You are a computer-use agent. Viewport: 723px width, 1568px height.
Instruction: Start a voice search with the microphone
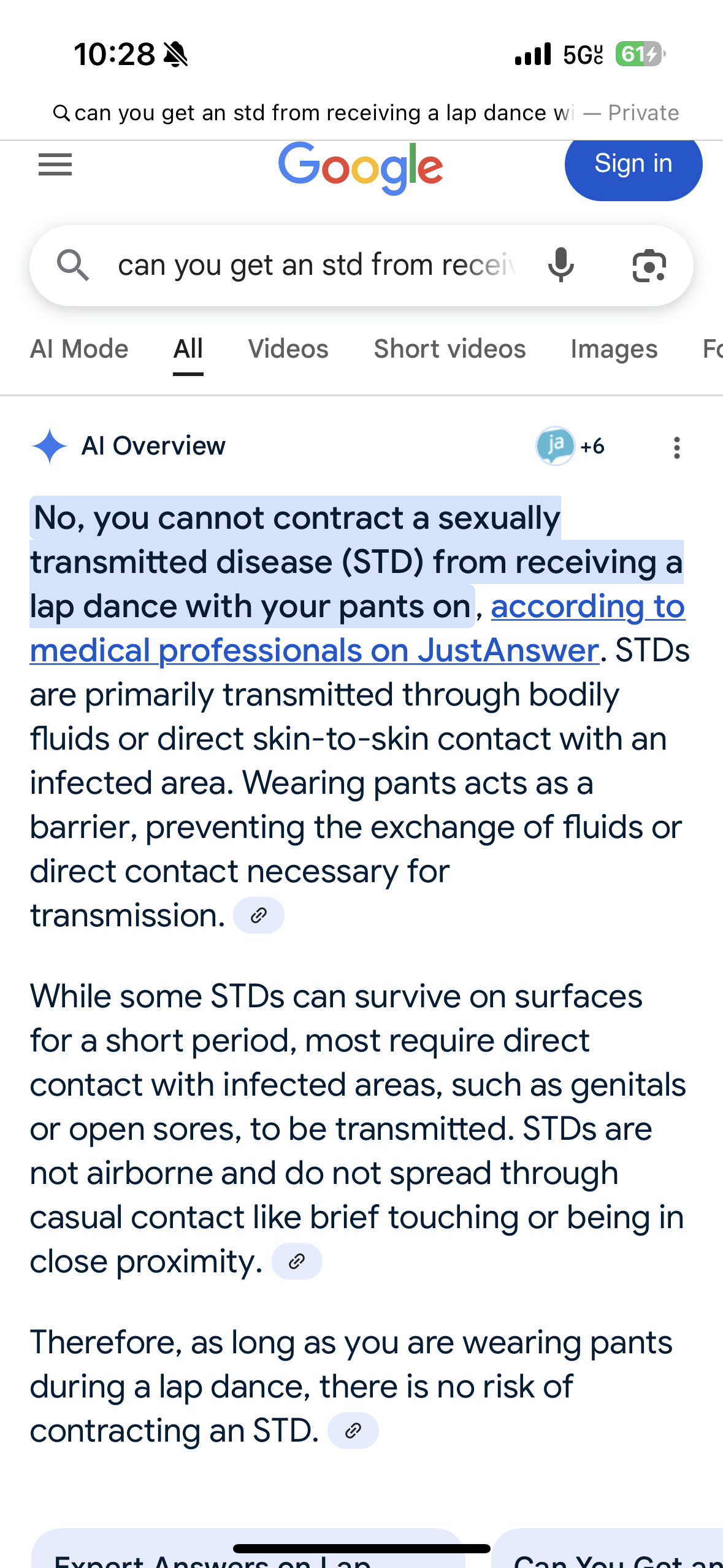click(560, 266)
